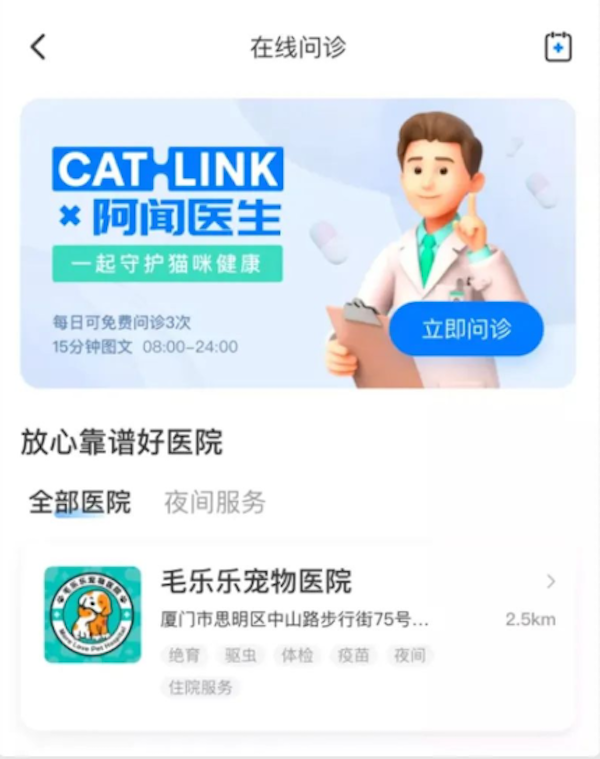Switch to the 夜间服务 tab
The image size is (600, 759).
[x=215, y=502]
